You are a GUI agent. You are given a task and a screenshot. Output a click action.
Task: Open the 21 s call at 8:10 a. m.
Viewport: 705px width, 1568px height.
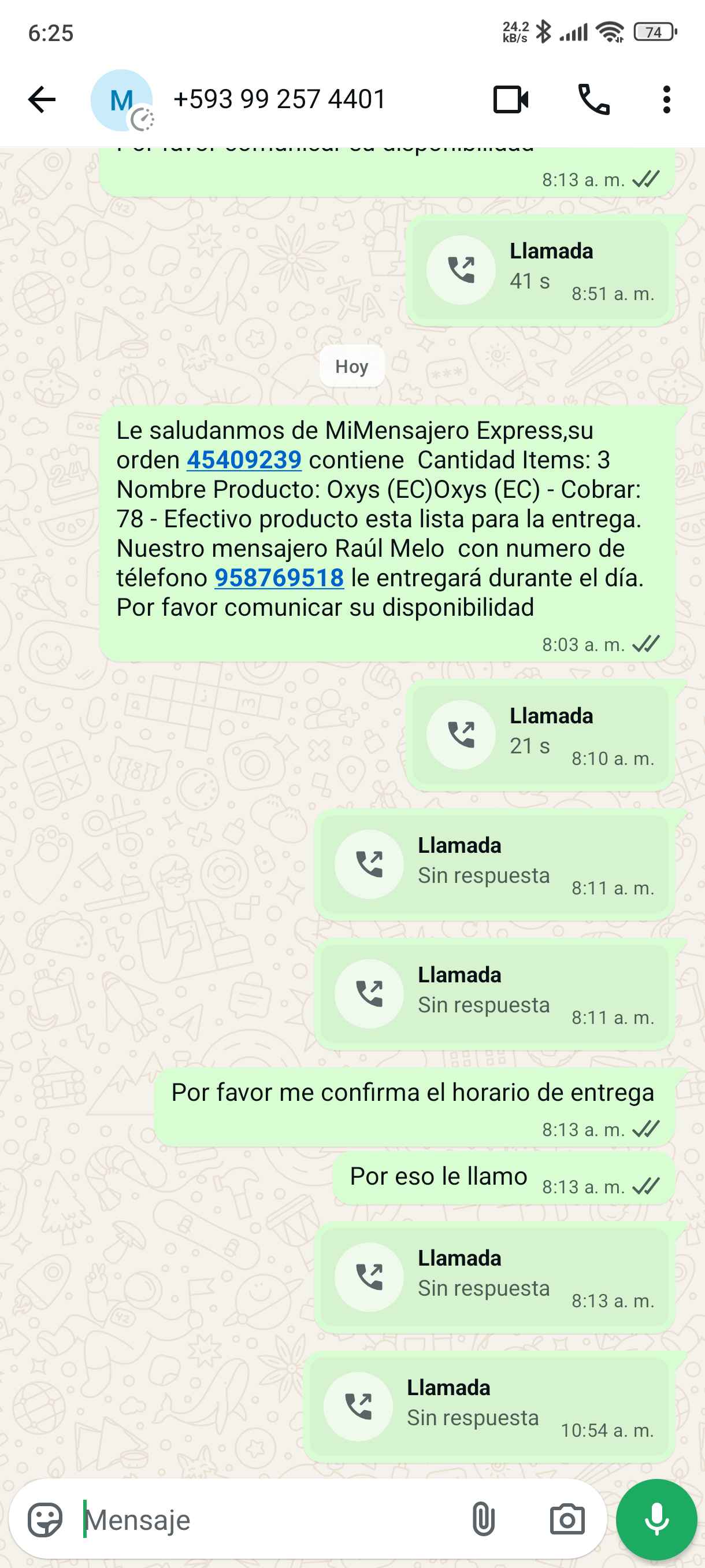coord(540,735)
